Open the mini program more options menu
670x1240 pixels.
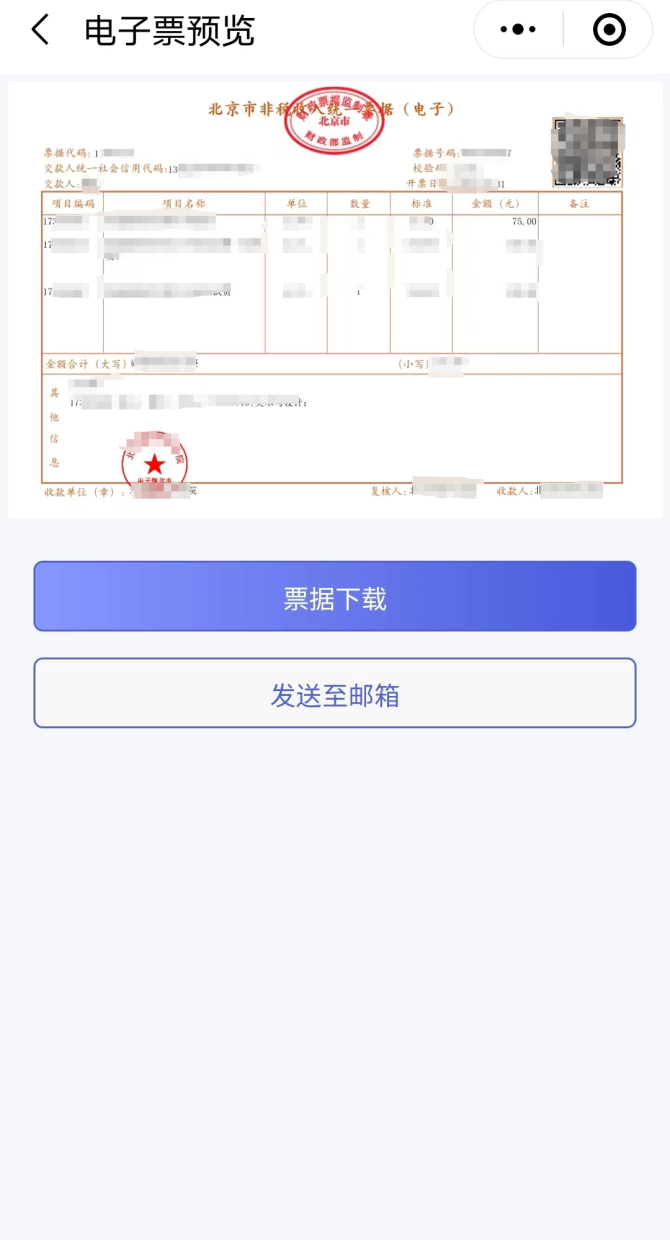coord(518,30)
